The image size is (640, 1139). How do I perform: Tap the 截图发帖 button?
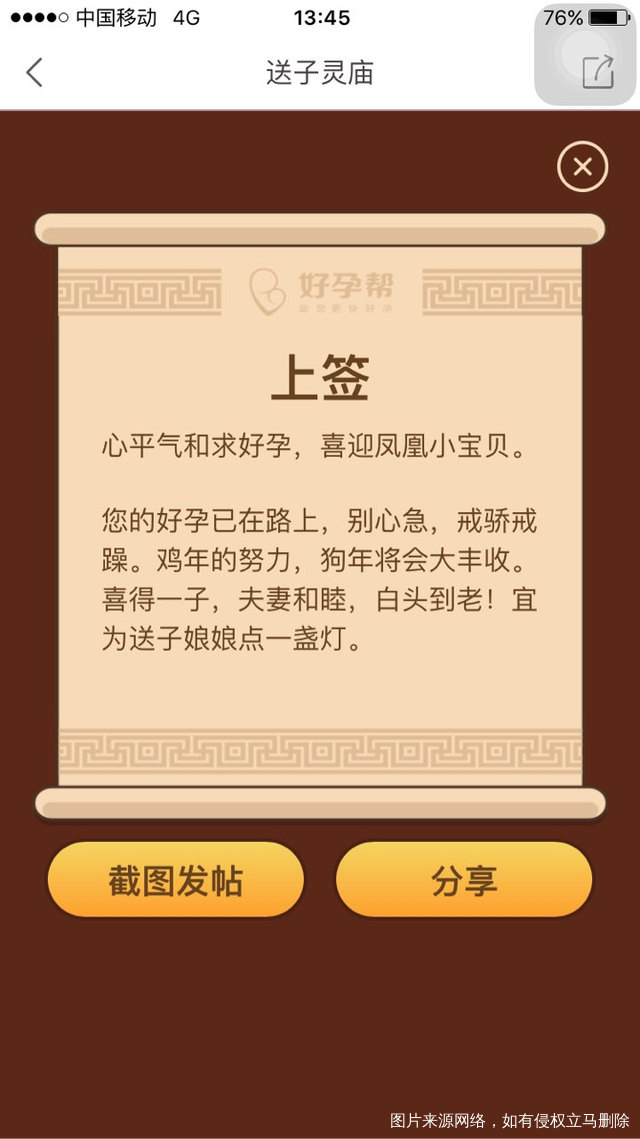[175, 880]
